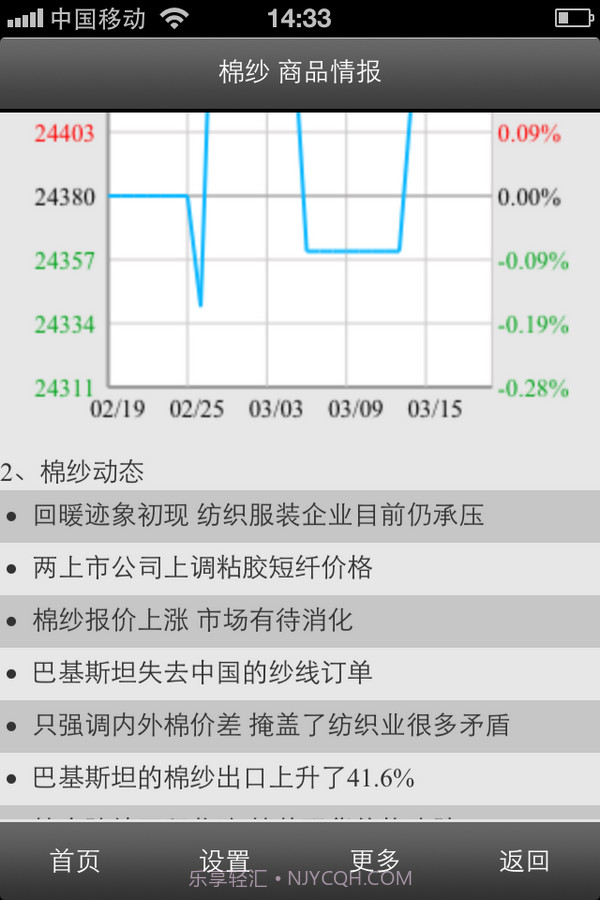Read 棉纱报价上涨 市场有待消化
The width and height of the screenshot is (600, 900).
click(192, 620)
